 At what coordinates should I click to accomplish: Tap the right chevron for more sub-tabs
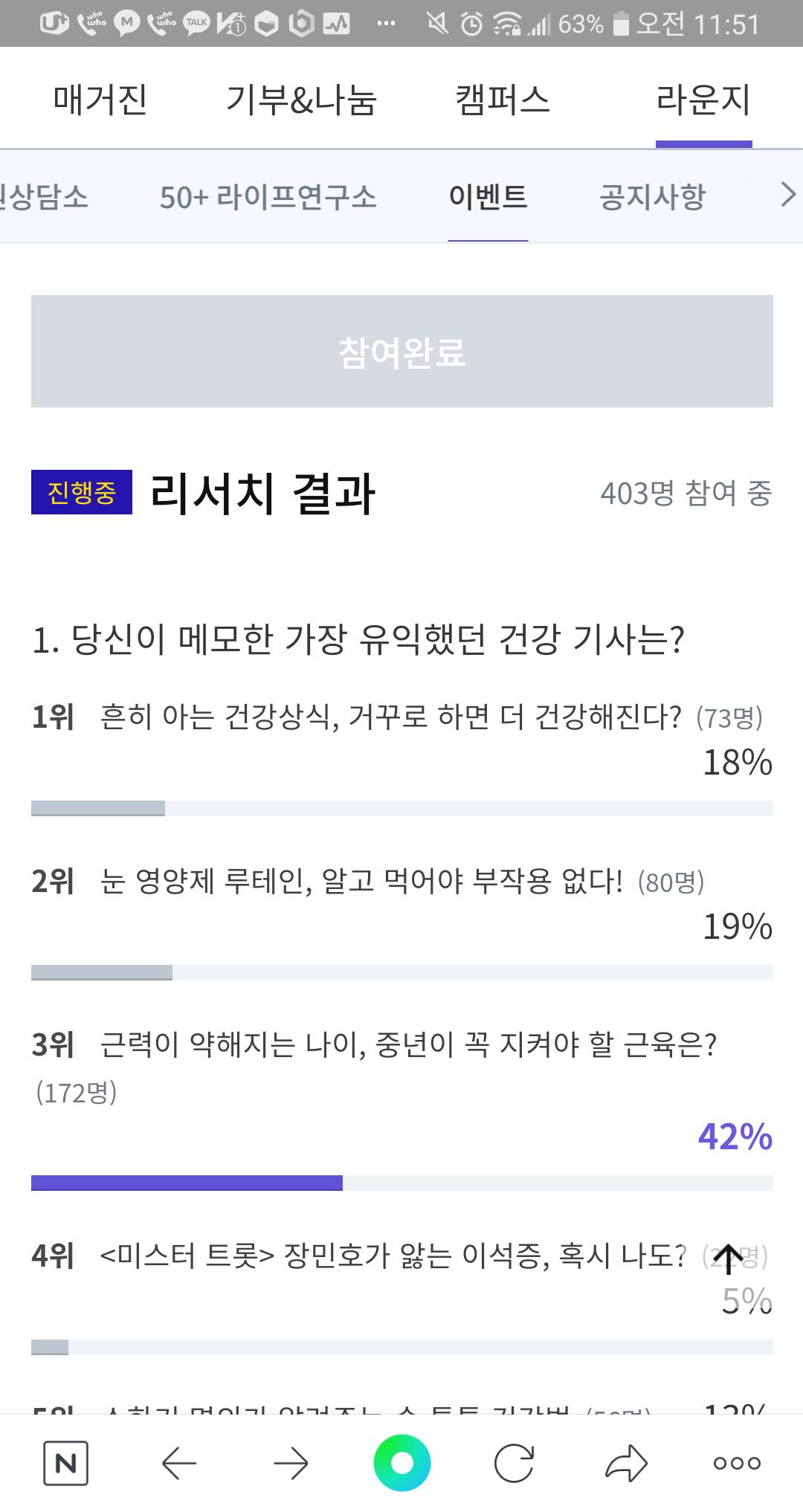788,195
